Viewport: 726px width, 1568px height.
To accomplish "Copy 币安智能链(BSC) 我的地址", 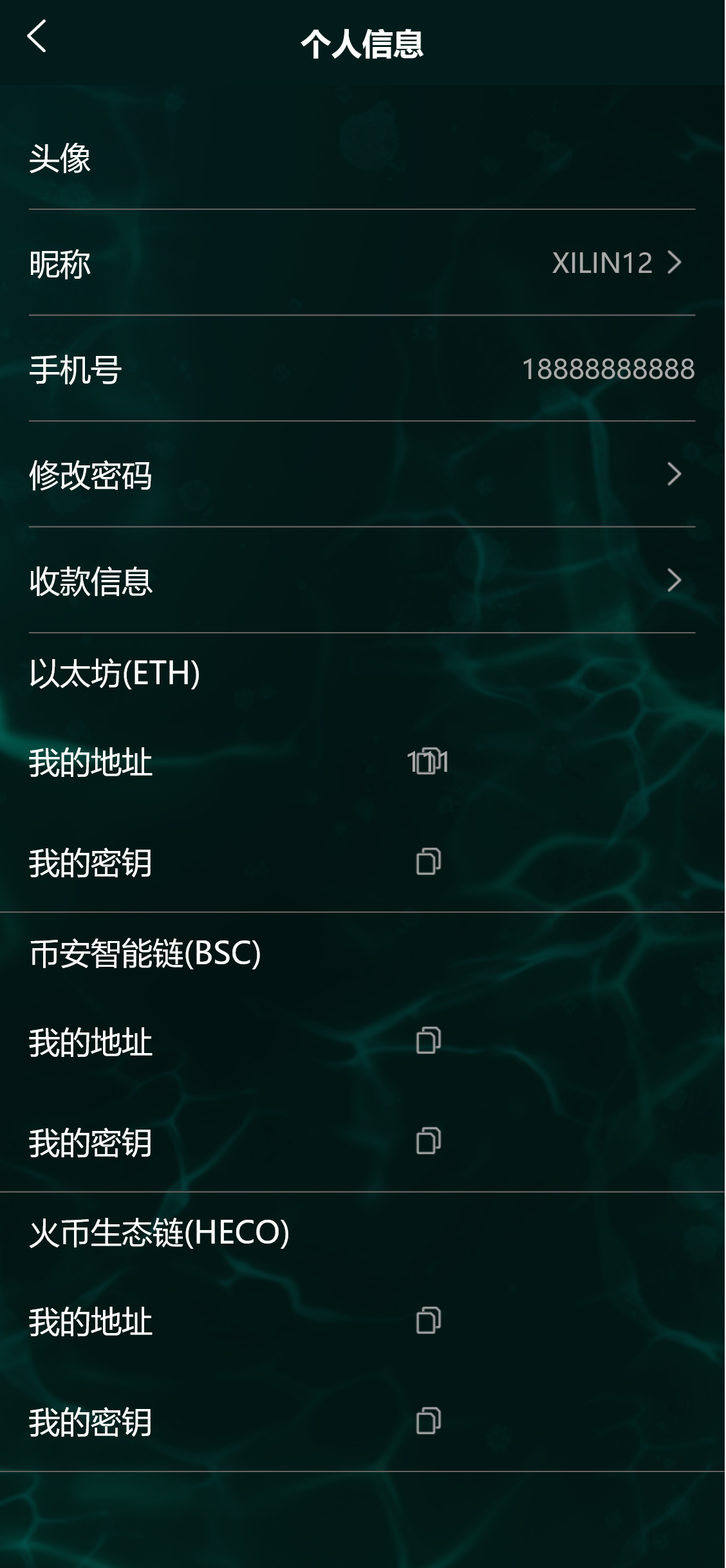I will (x=428, y=1040).
